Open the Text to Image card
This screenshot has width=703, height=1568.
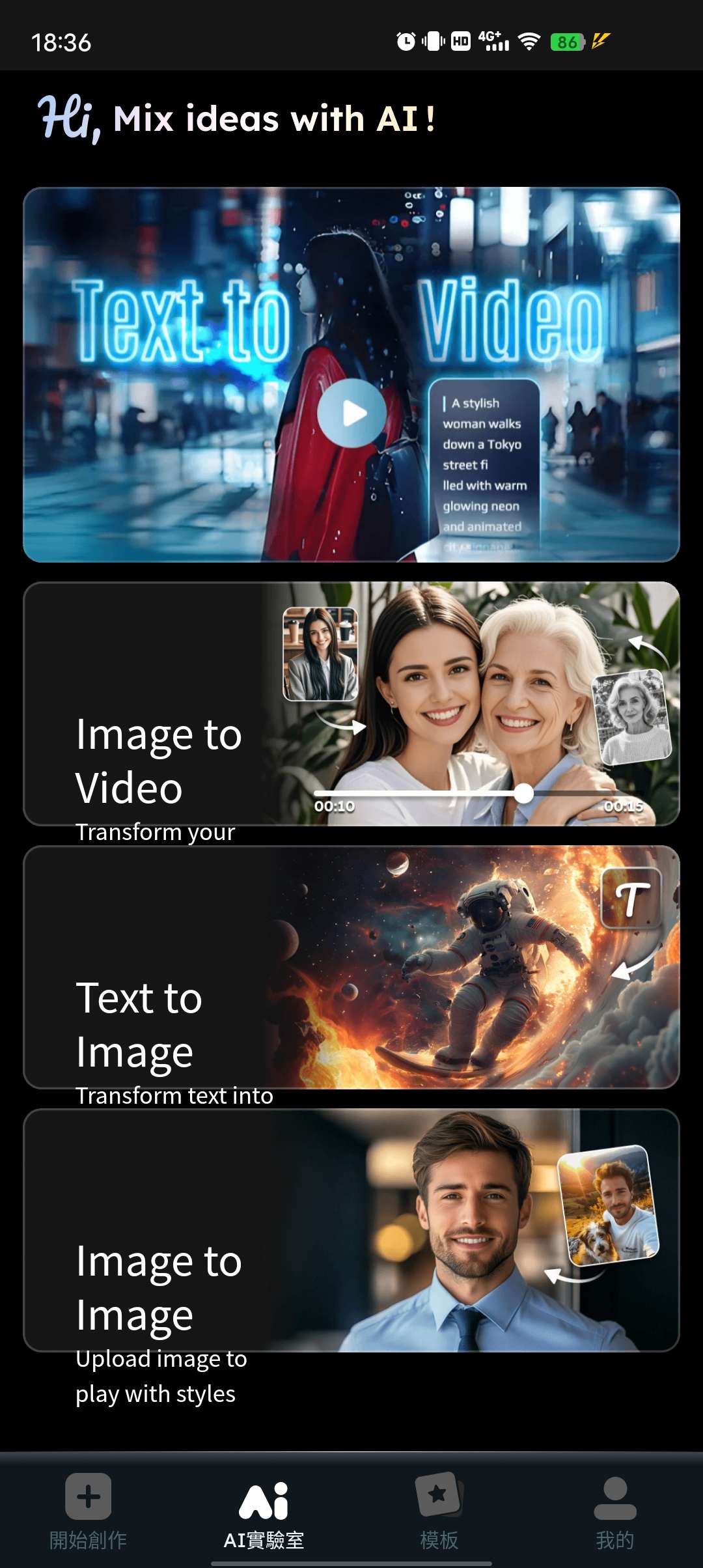pos(351,967)
